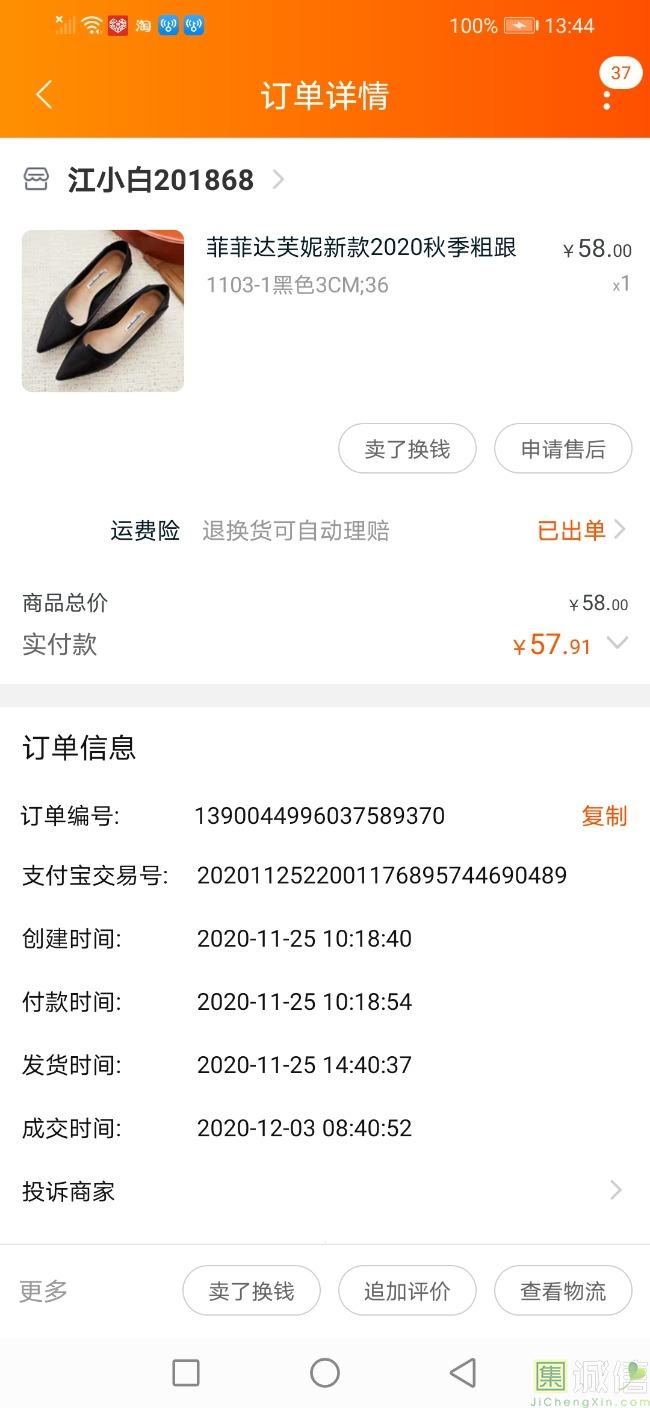This screenshot has height=1408, width=650.
Task: Show 更多 options in the bottom bar
Action: pyautogui.click(x=44, y=1291)
